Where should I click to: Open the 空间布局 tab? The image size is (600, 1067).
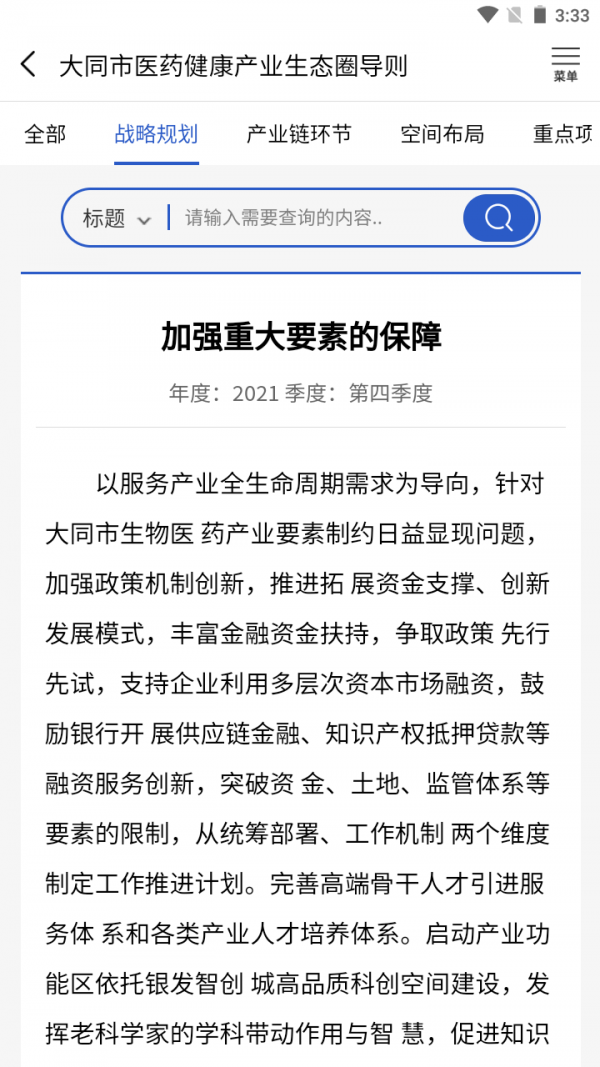point(442,134)
